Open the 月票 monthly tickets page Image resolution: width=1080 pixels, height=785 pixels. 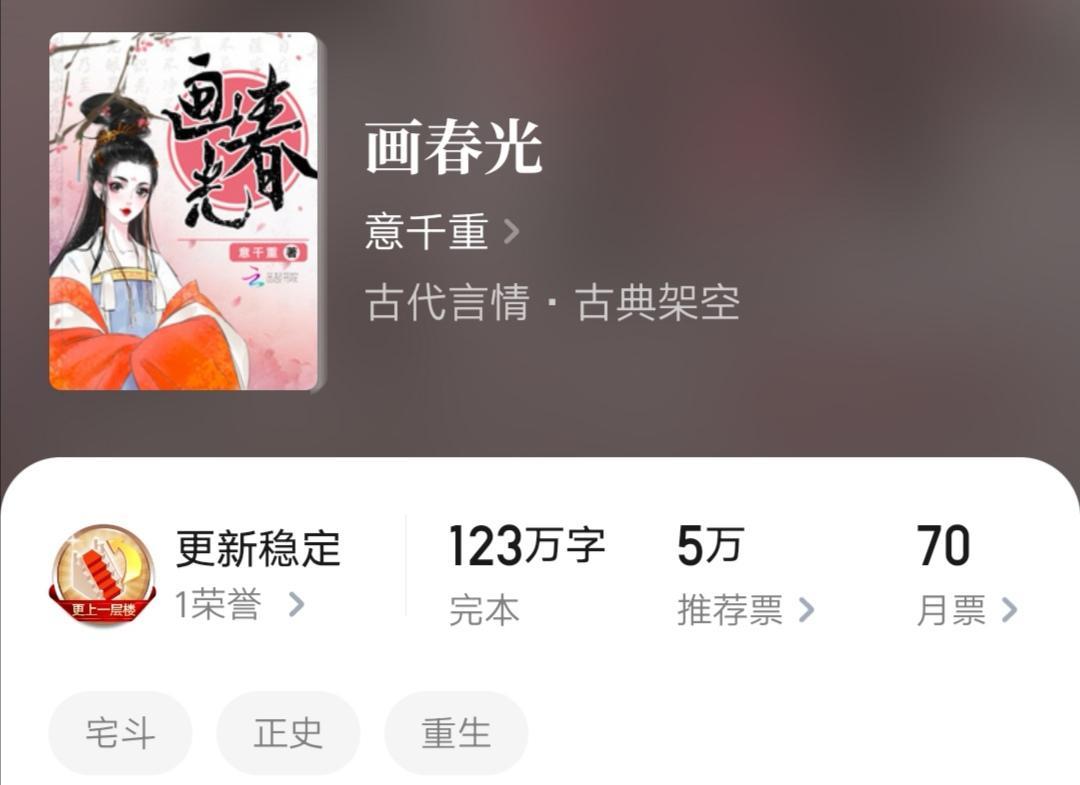point(966,609)
